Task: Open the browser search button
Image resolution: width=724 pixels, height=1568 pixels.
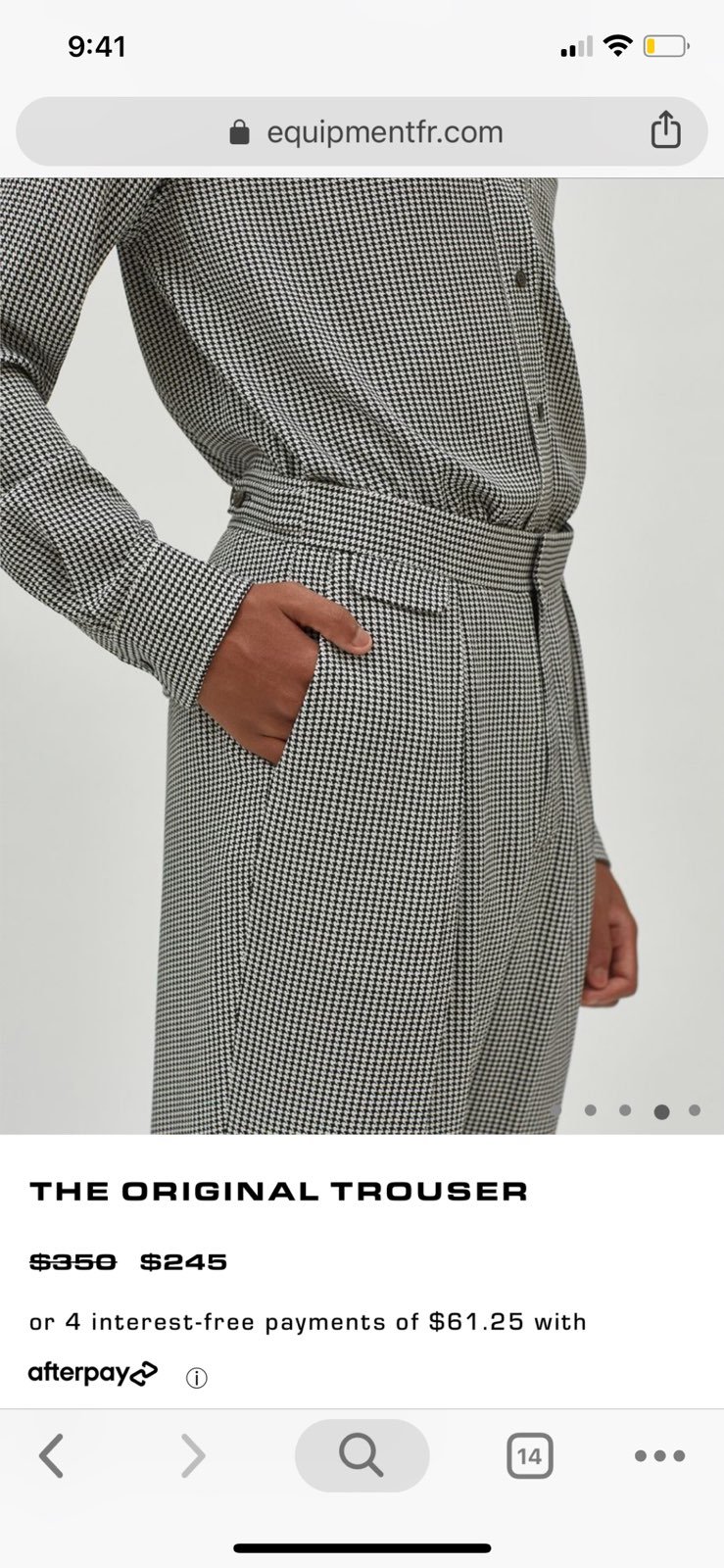Action: click(362, 1455)
